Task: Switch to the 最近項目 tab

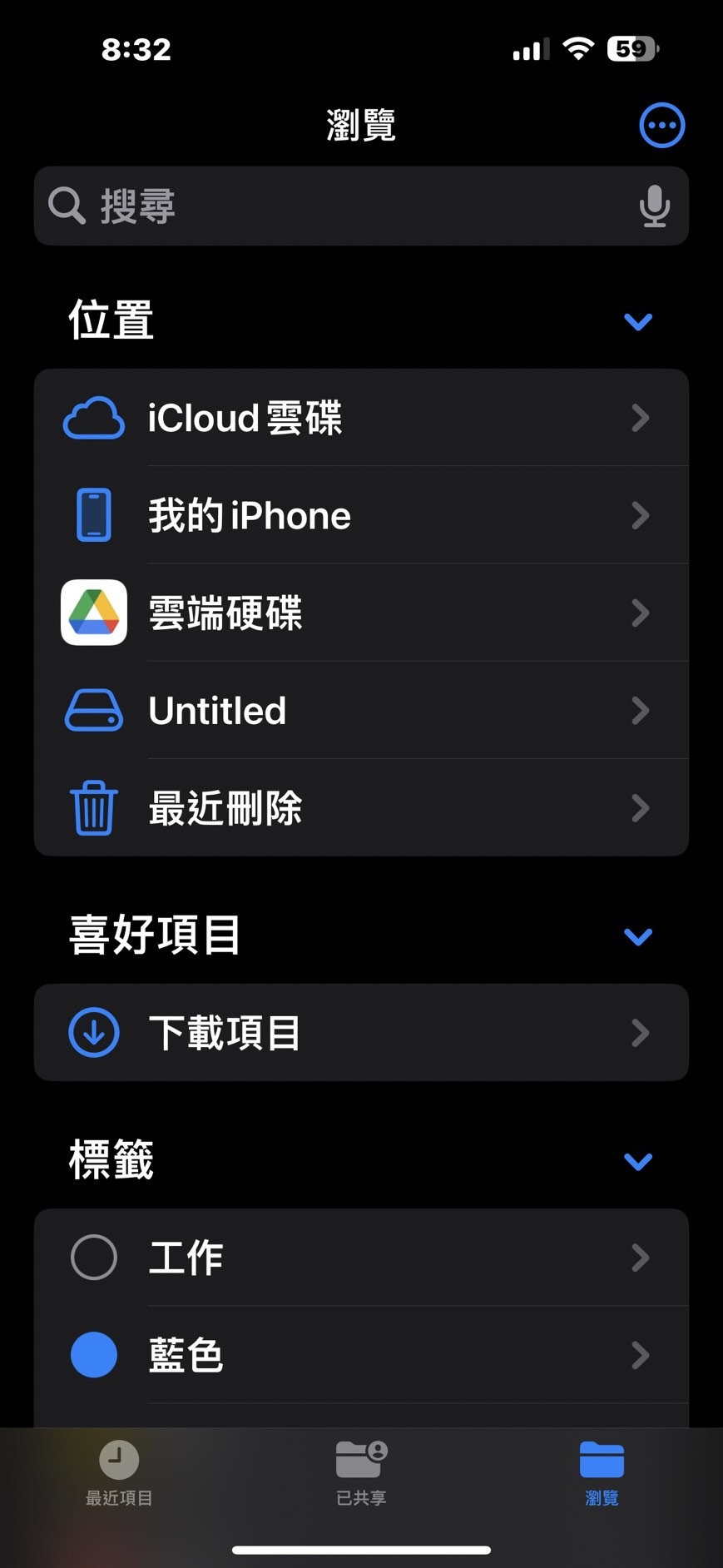Action: point(119,1474)
